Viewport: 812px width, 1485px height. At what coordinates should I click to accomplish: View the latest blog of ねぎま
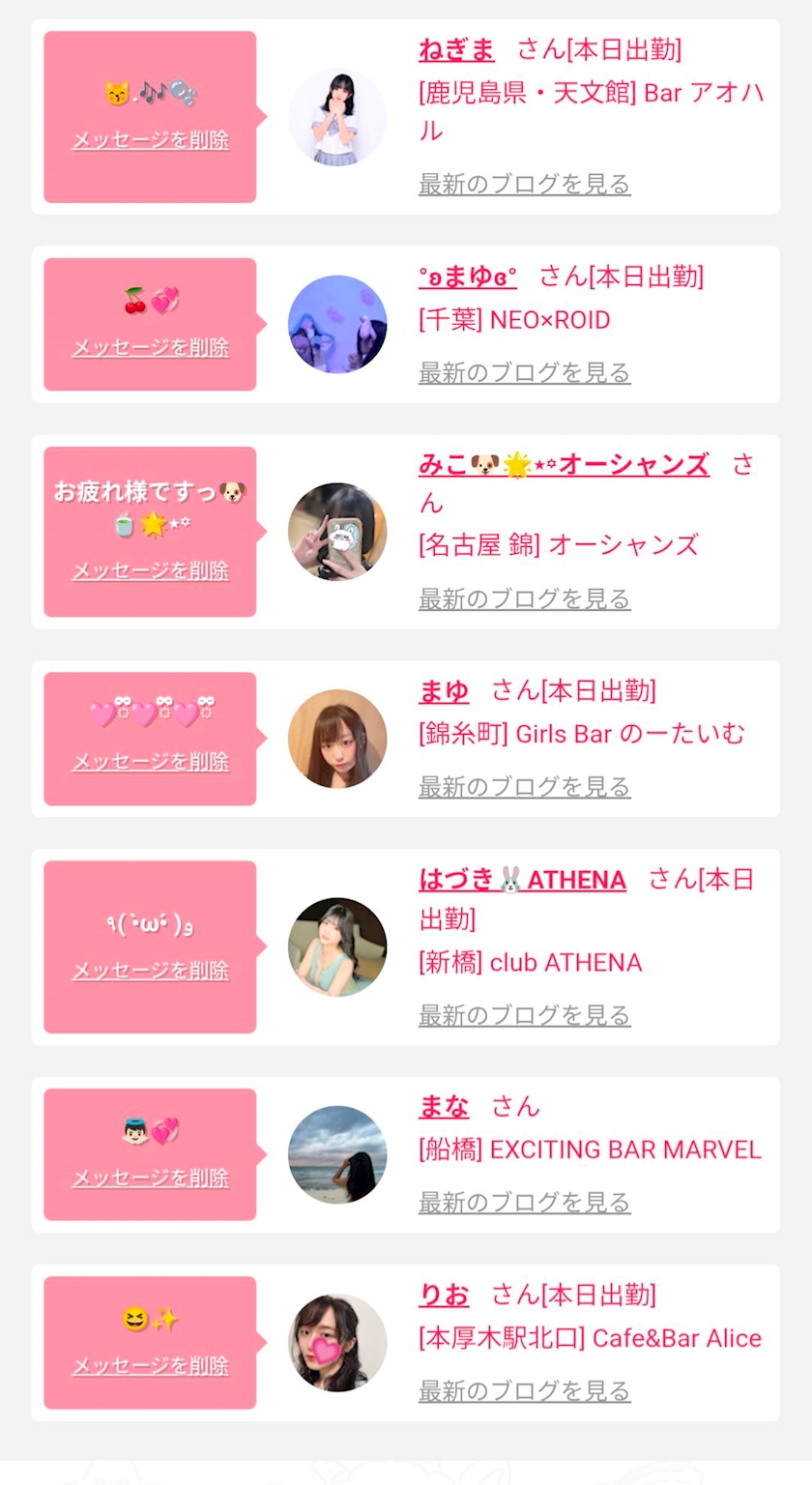click(525, 184)
